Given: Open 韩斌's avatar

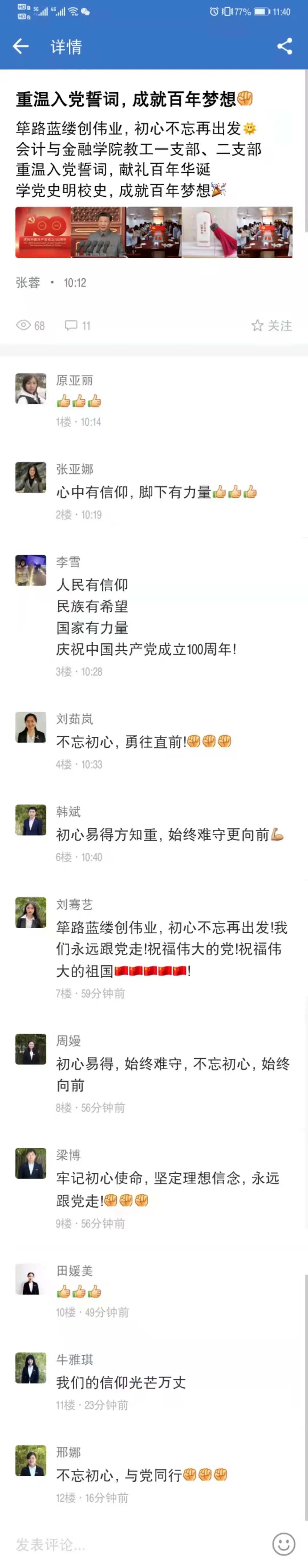Looking at the screenshot, I should click(31, 820).
